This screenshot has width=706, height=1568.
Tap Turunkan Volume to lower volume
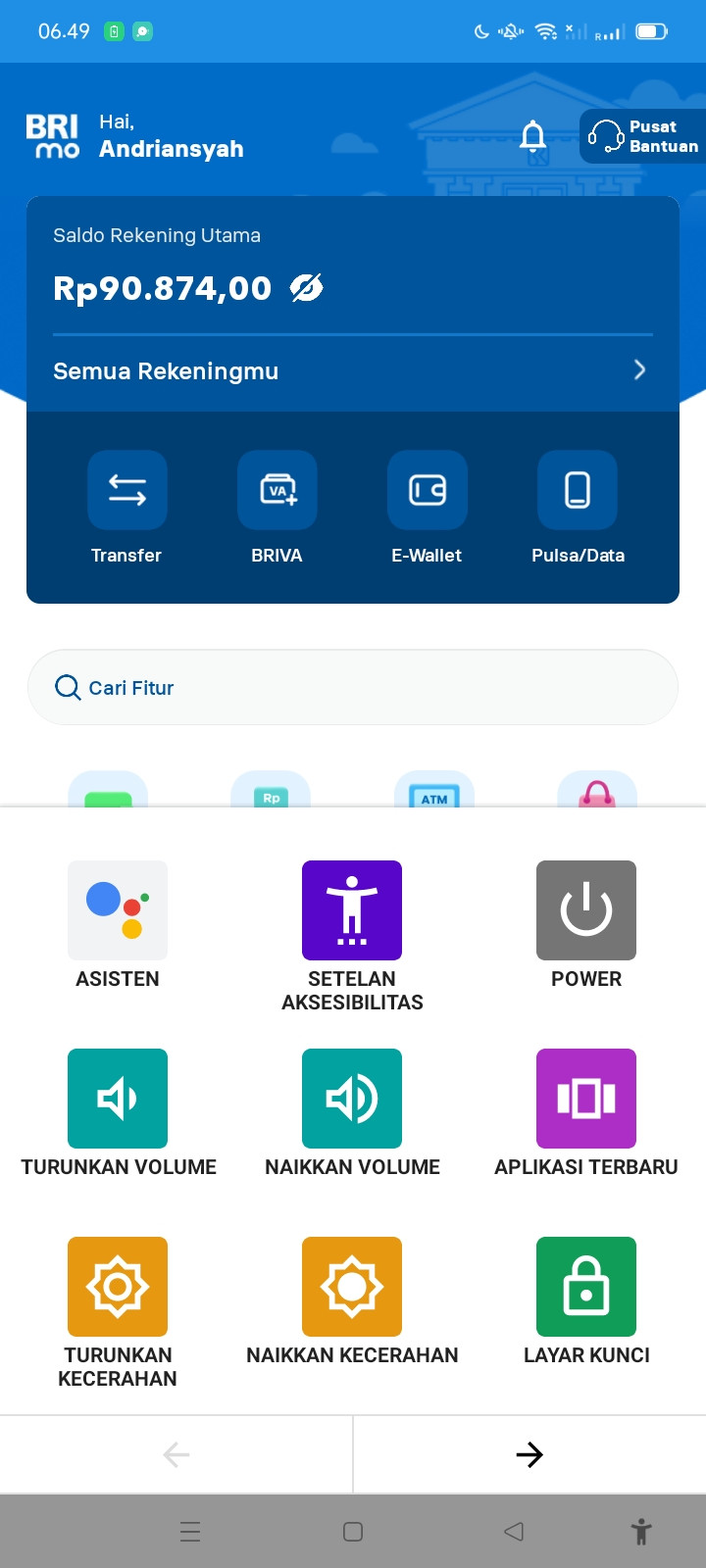[118, 1099]
